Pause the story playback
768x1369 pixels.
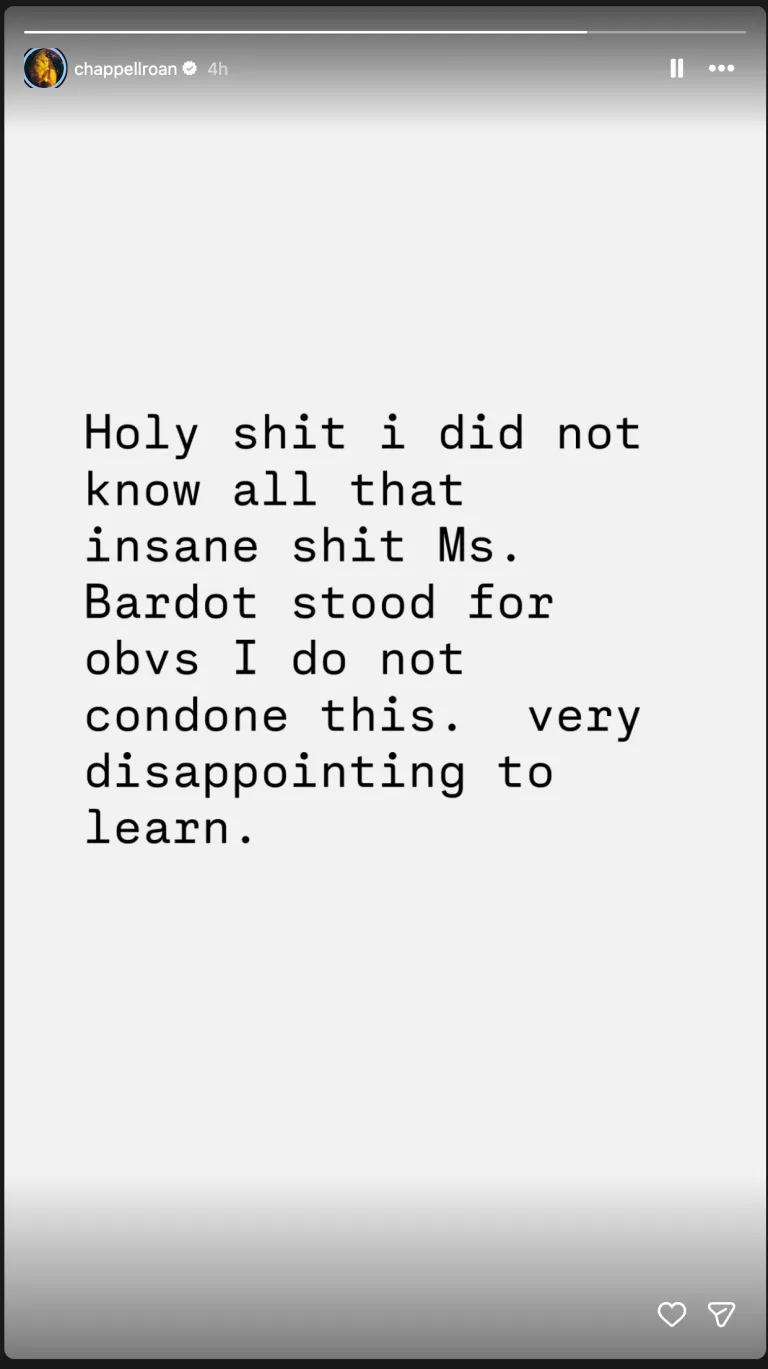[676, 68]
